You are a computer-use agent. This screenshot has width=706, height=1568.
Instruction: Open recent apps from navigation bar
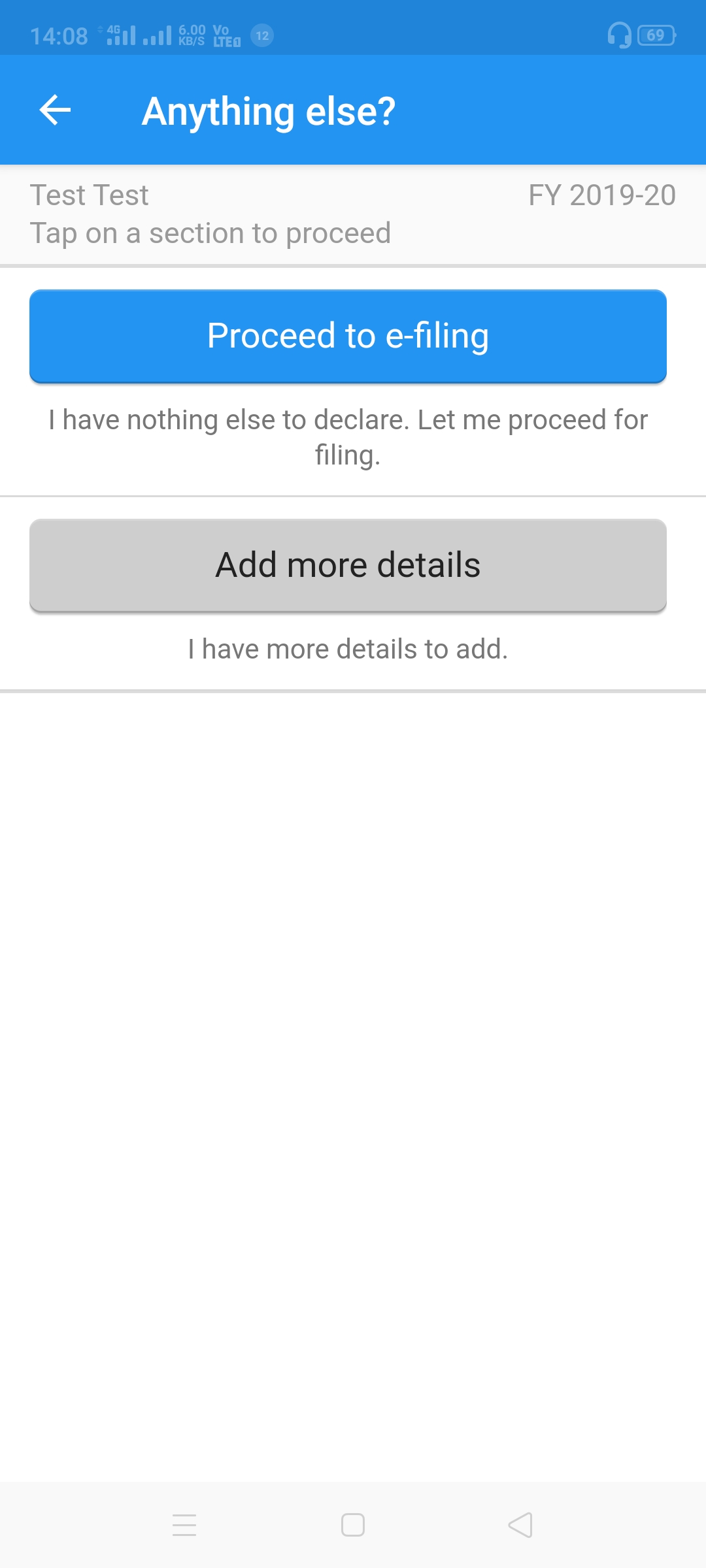coord(184,1525)
